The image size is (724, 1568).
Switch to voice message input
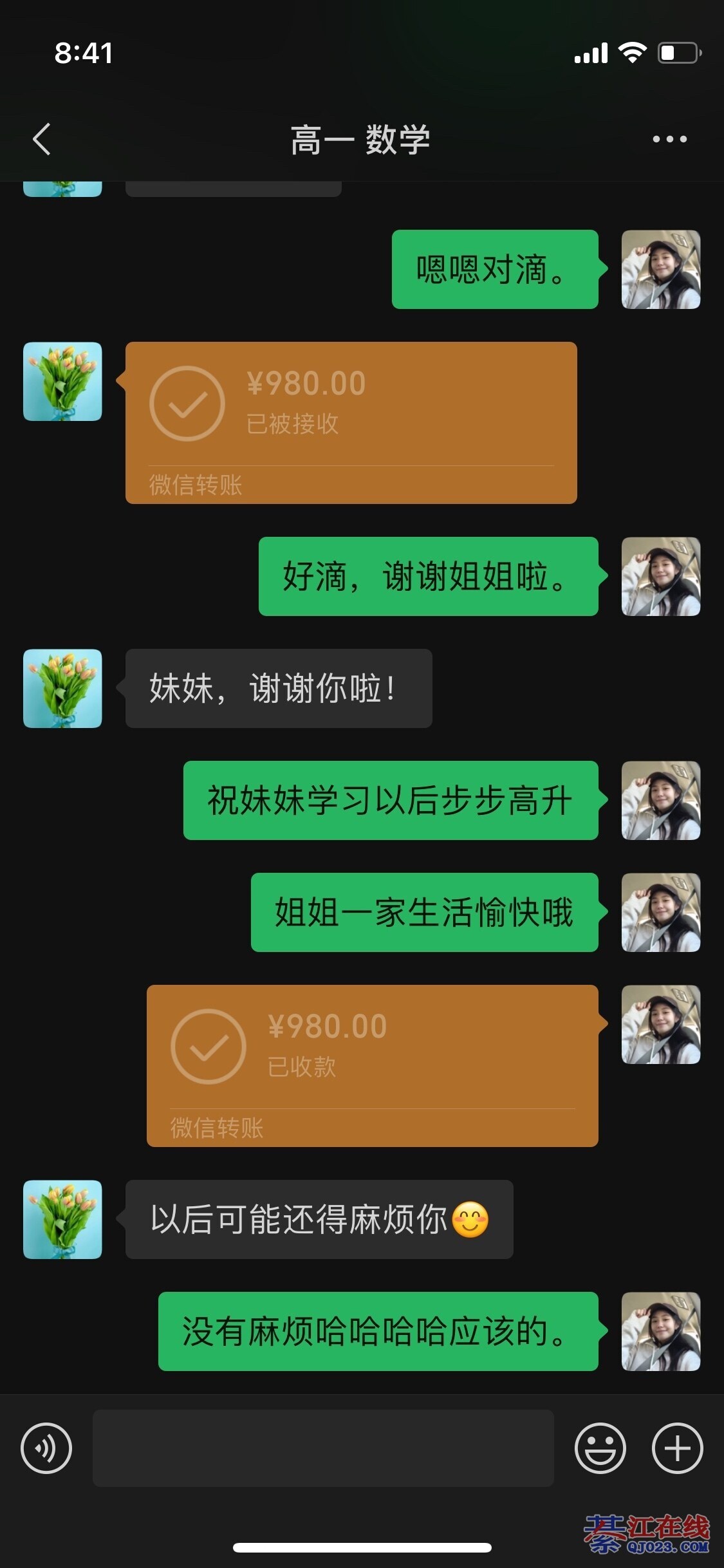(x=46, y=1448)
